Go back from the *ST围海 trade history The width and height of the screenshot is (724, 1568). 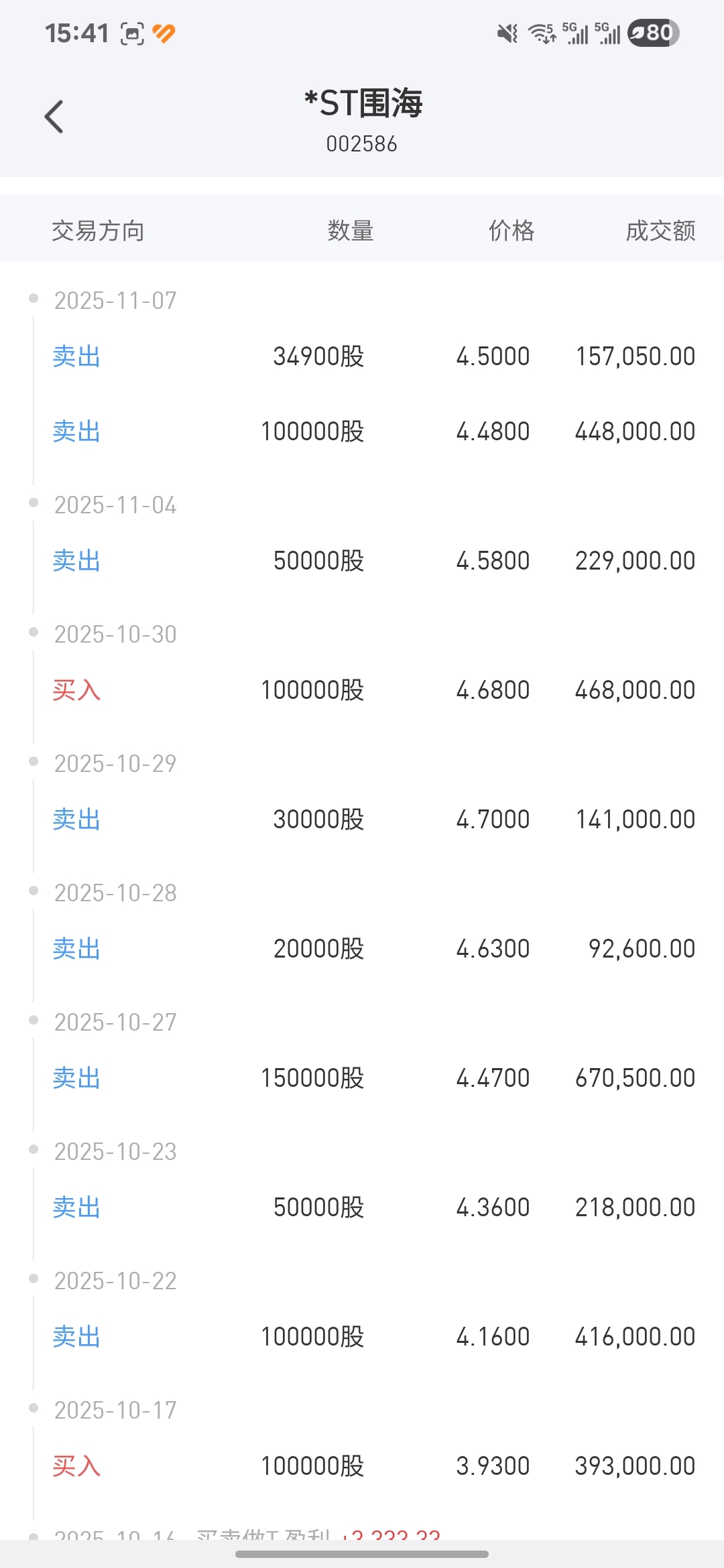(x=54, y=117)
